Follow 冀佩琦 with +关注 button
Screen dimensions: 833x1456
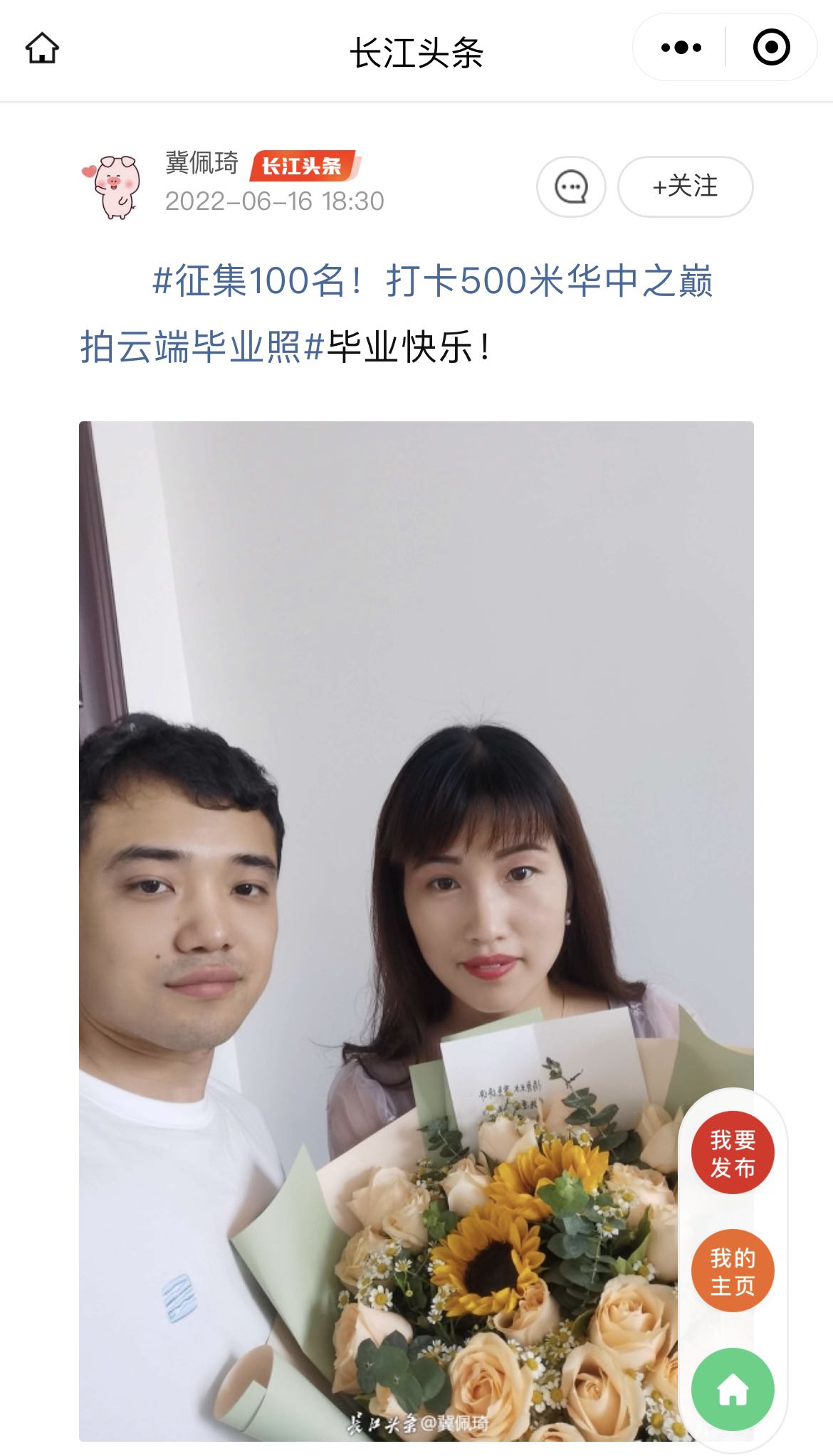click(685, 187)
